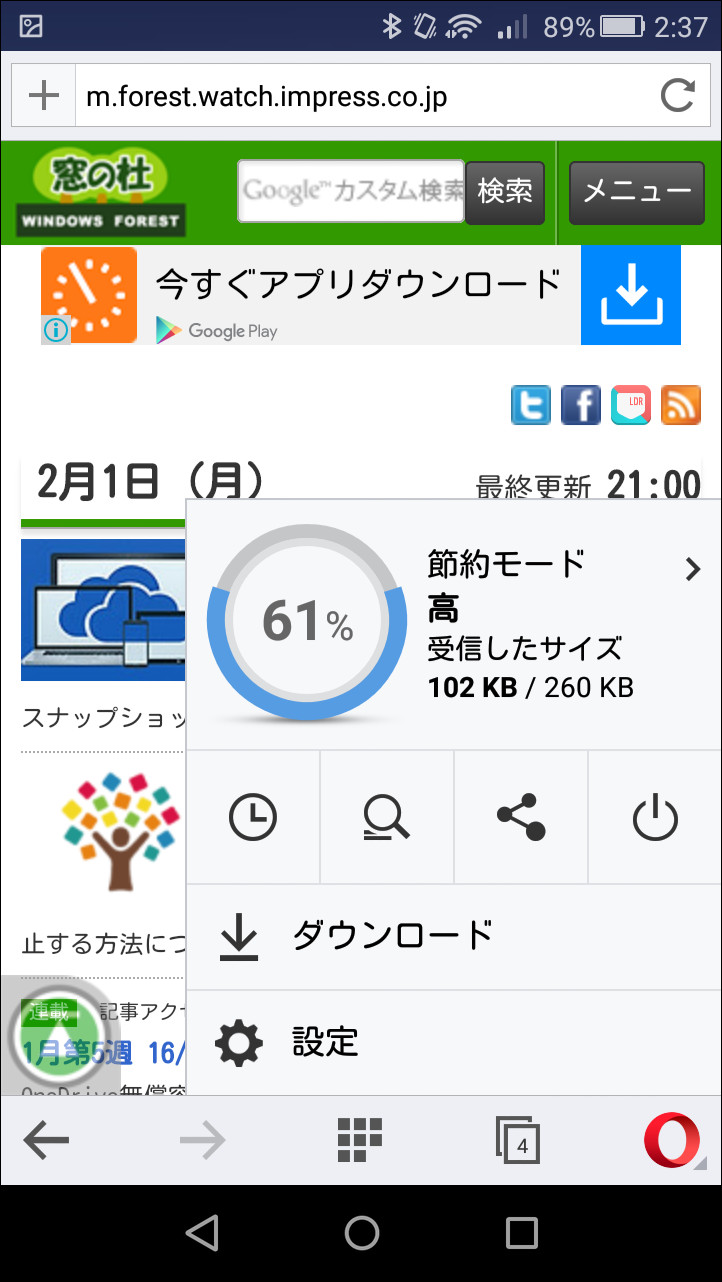Image resolution: width=722 pixels, height=1282 pixels.
Task: Expand the 節約モード savings details
Action: (x=691, y=568)
